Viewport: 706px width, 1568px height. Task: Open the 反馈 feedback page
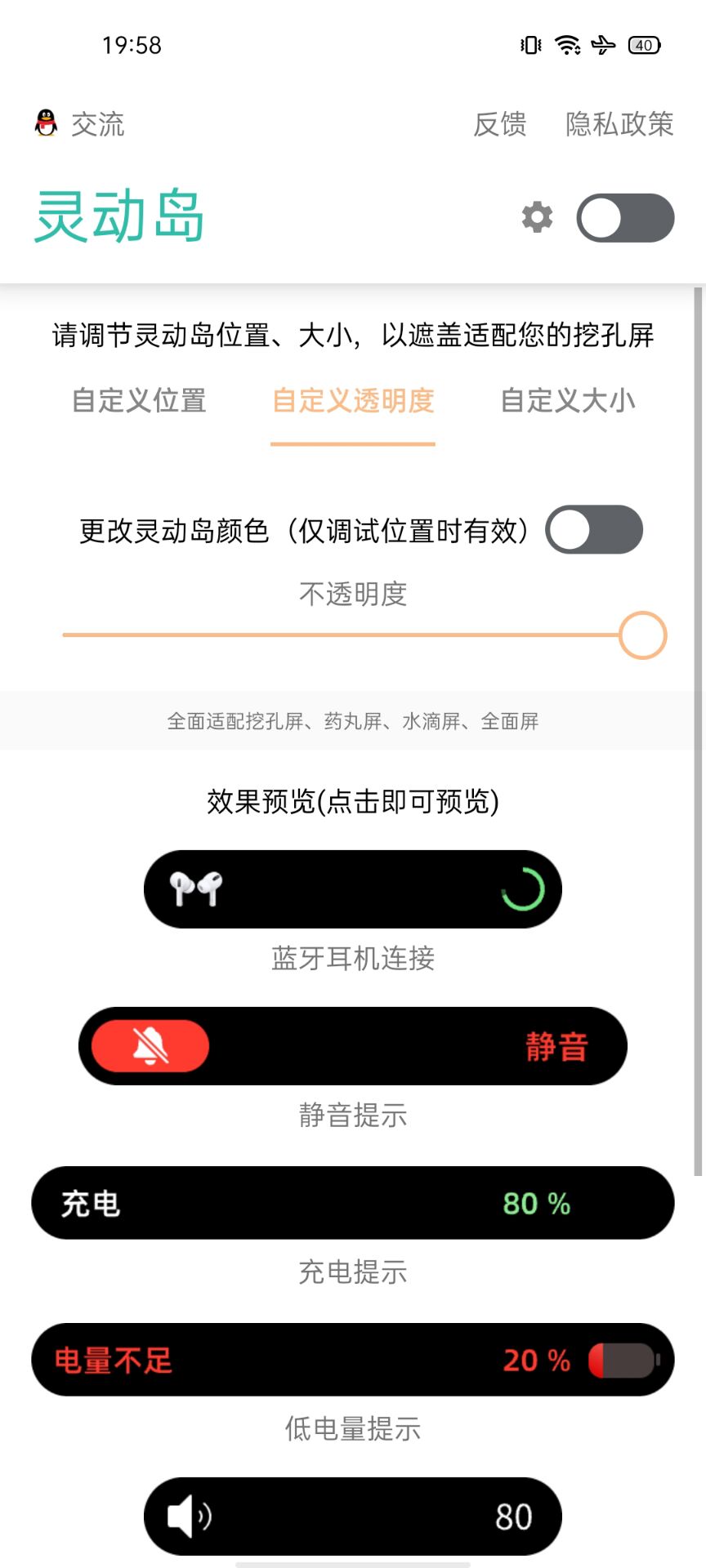(x=499, y=124)
